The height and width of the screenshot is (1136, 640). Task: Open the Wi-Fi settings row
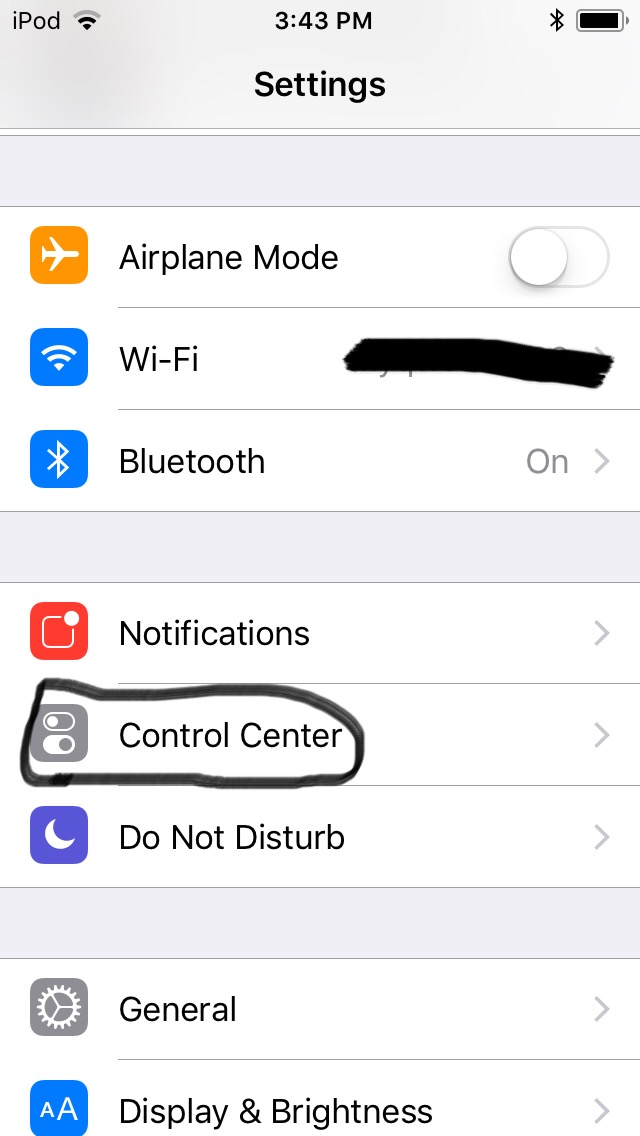[x=320, y=359]
